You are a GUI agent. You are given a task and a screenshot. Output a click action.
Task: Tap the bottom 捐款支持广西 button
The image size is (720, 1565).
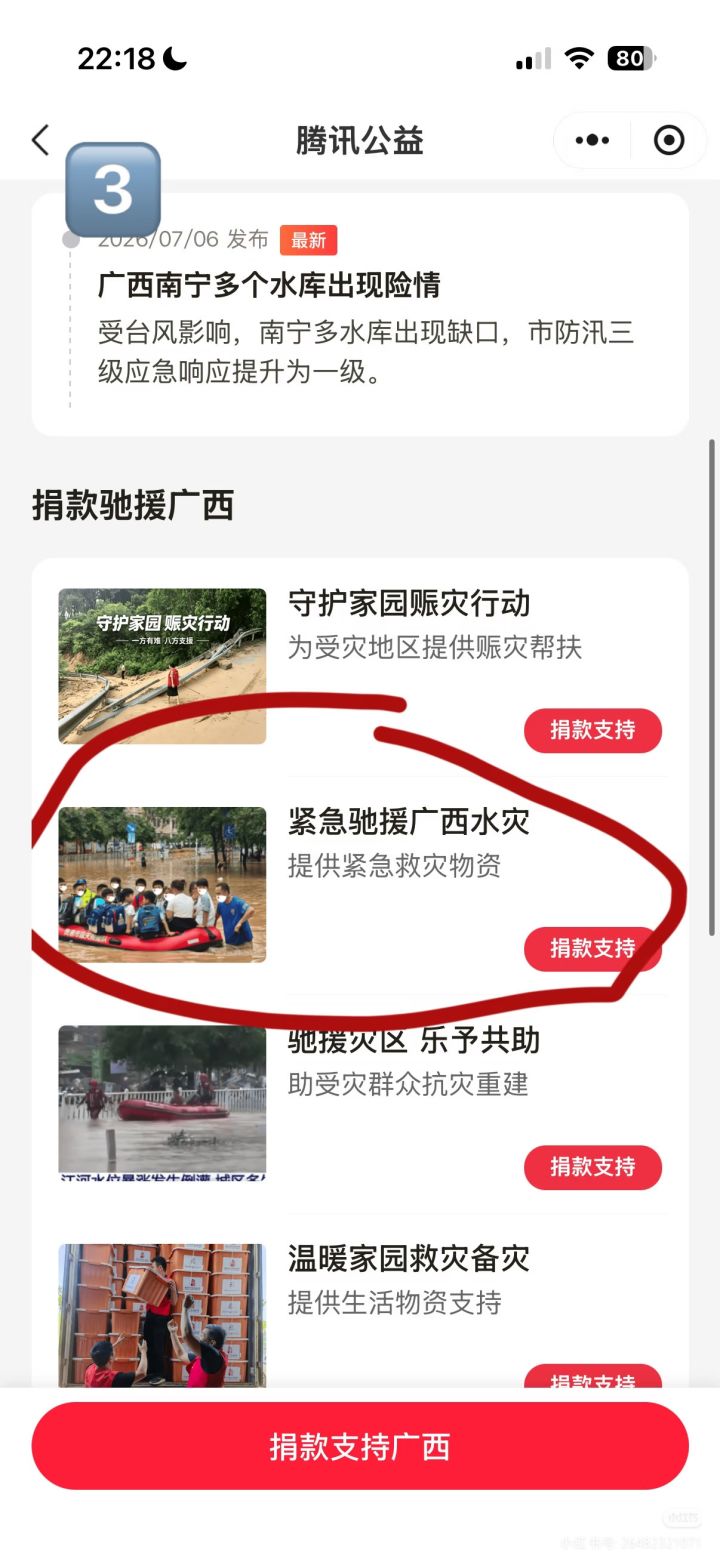(x=360, y=1446)
